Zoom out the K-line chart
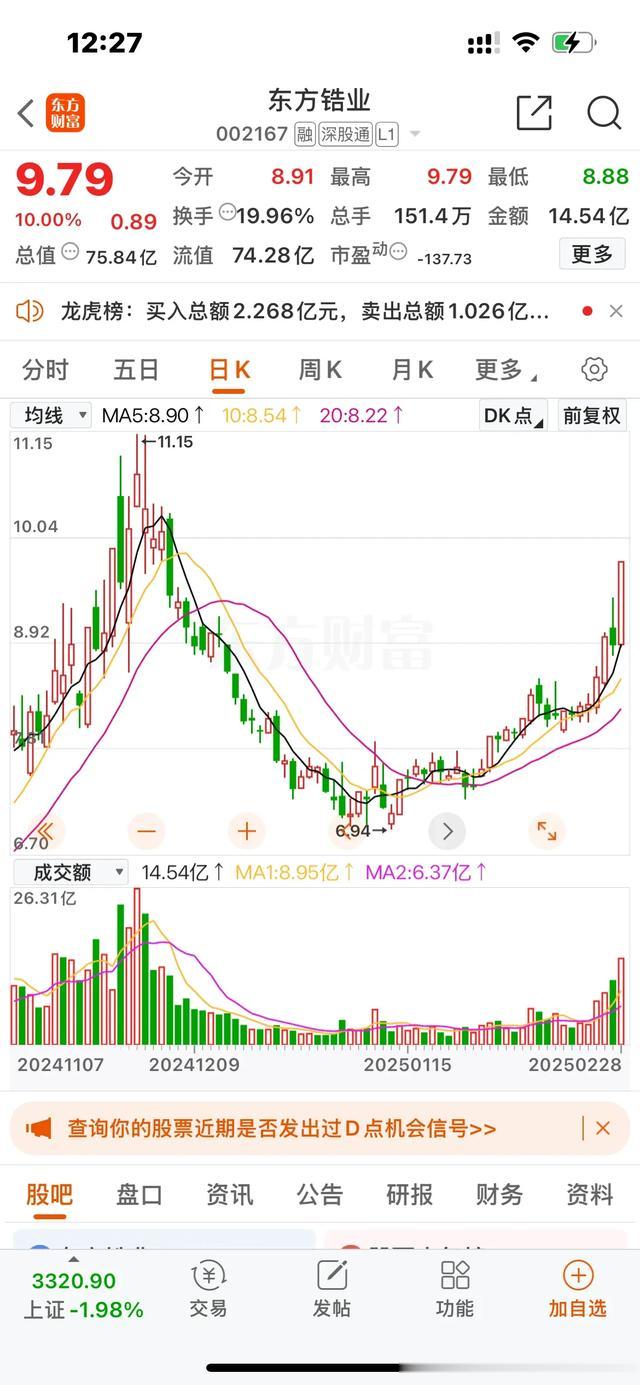 147,830
